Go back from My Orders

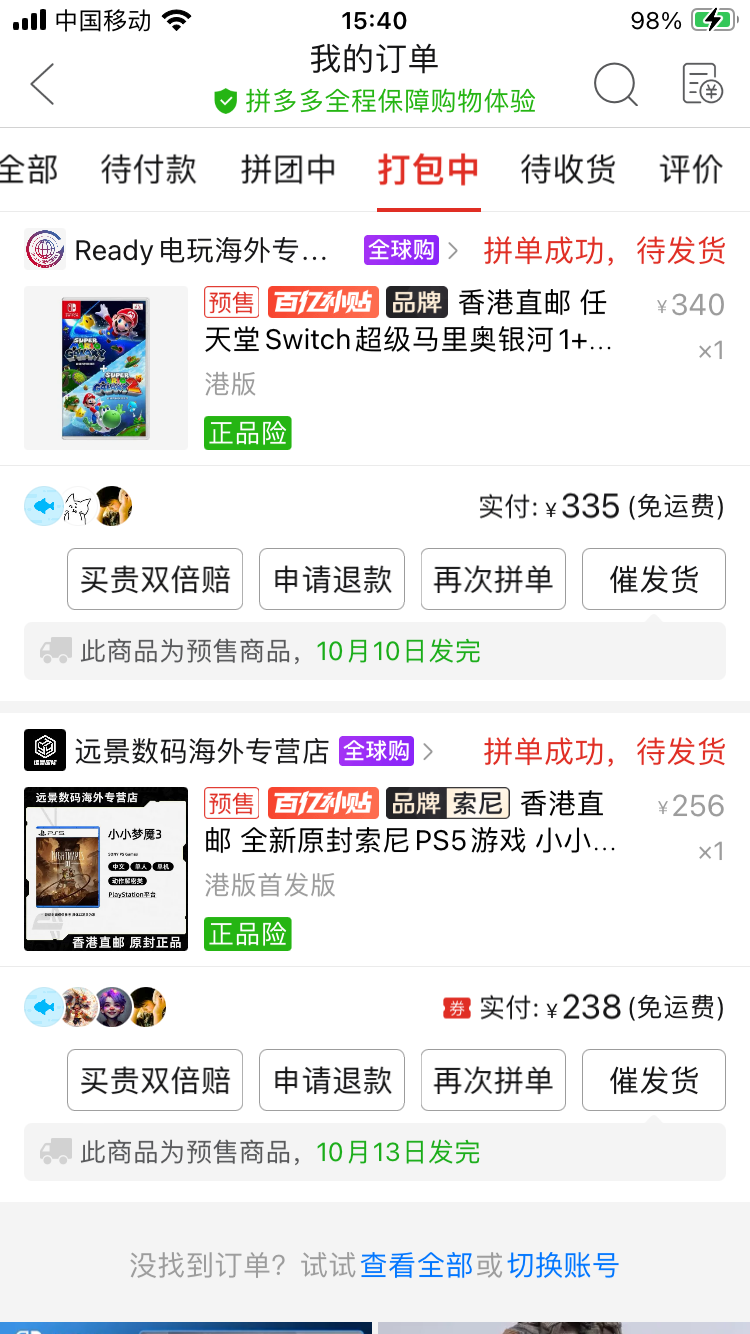42,84
